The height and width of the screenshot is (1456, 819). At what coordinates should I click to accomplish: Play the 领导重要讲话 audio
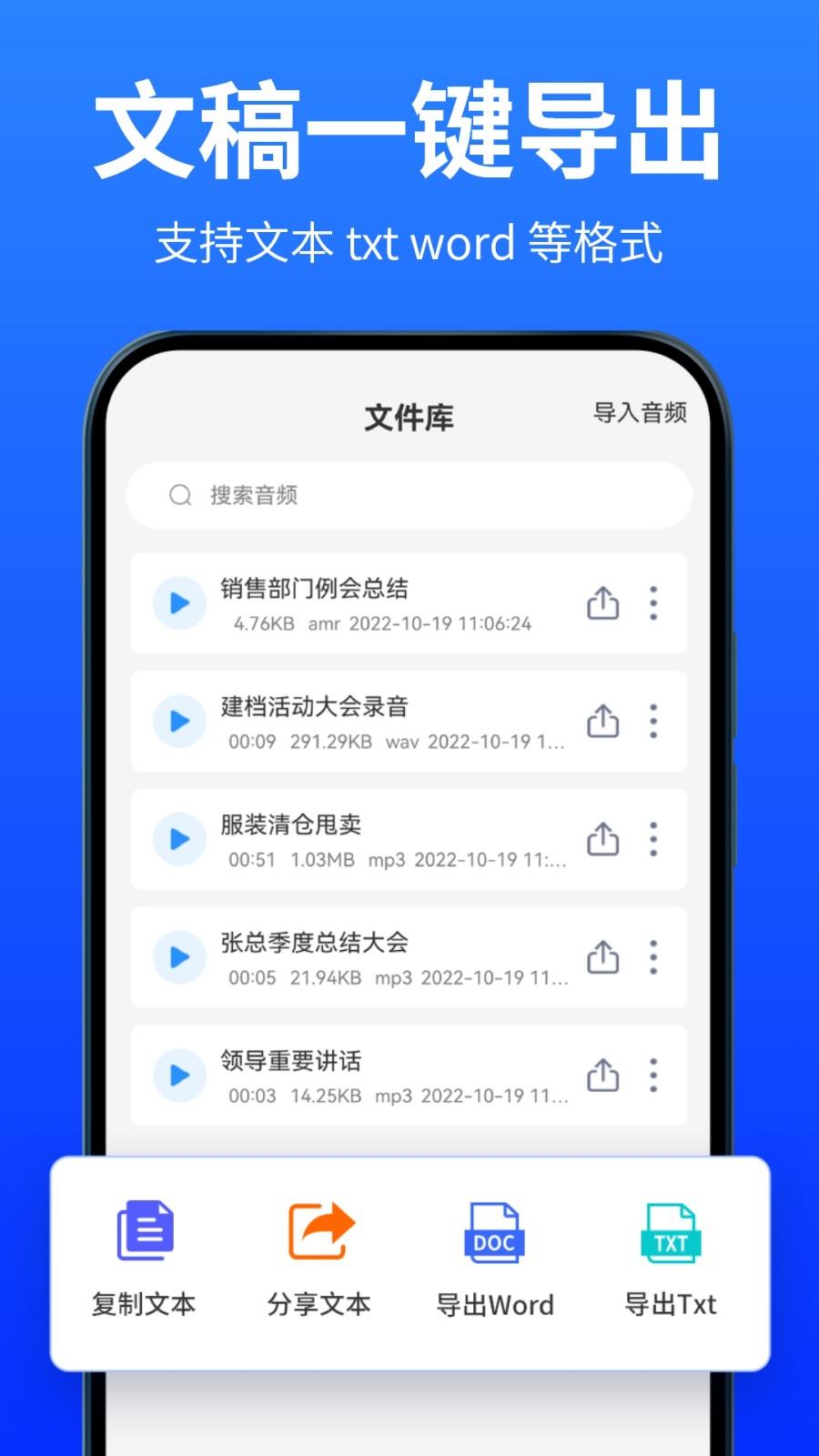coord(178,1075)
